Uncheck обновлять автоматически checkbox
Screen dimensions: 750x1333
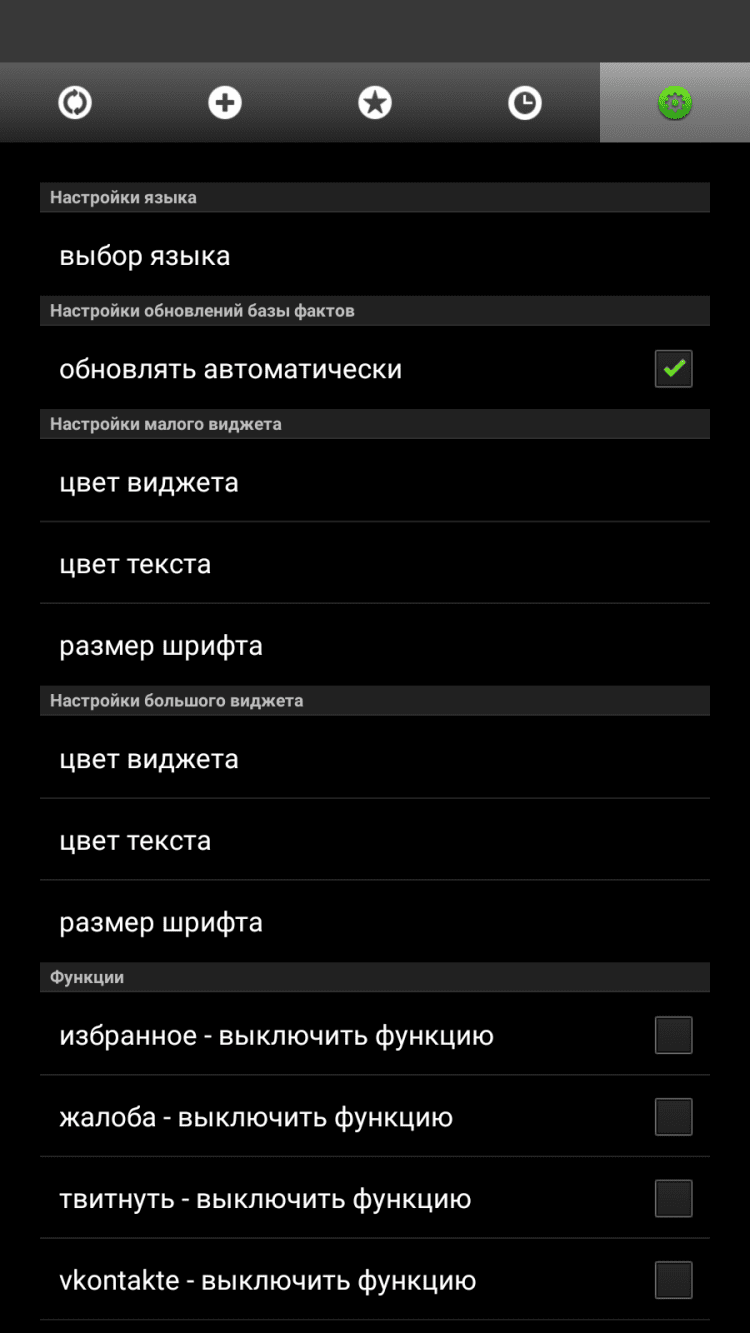click(x=673, y=369)
